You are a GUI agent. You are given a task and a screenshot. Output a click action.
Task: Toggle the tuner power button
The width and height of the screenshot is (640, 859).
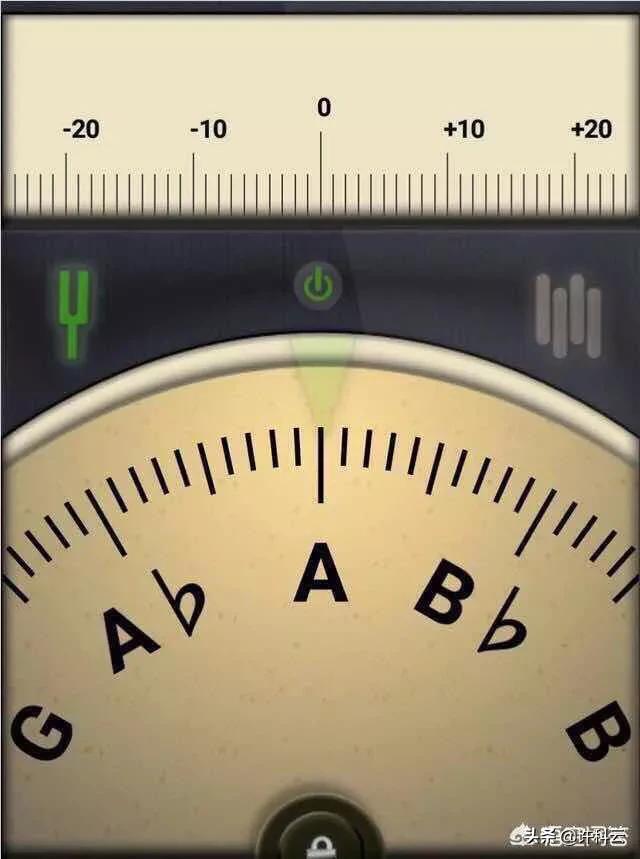pos(318,287)
